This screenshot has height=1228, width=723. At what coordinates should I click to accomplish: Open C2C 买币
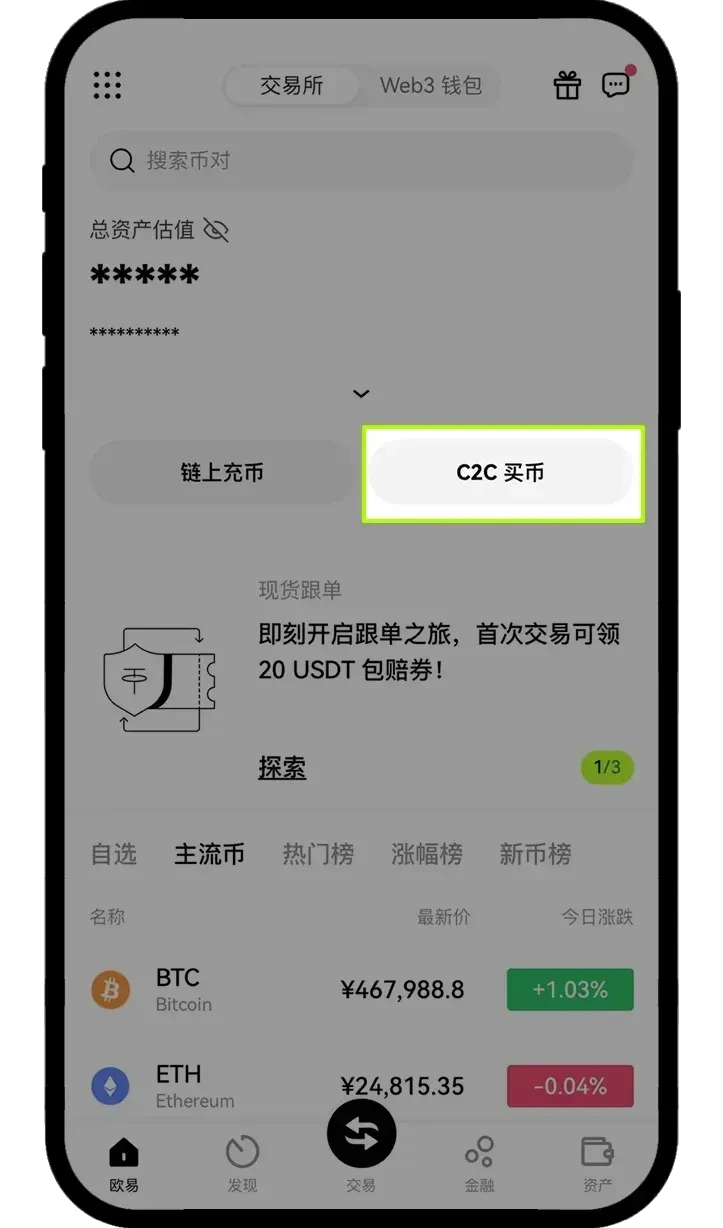pyautogui.click(x=501, y=473)
